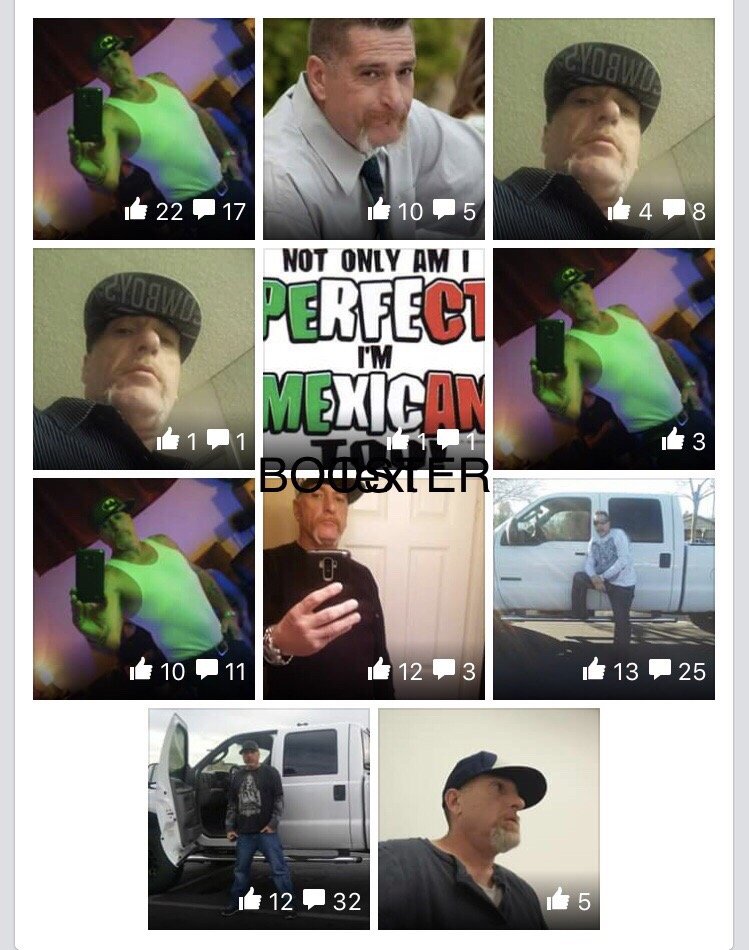Open the blue cap photo with 5 likes
This screenshot has width=749, height=950.
488,818
